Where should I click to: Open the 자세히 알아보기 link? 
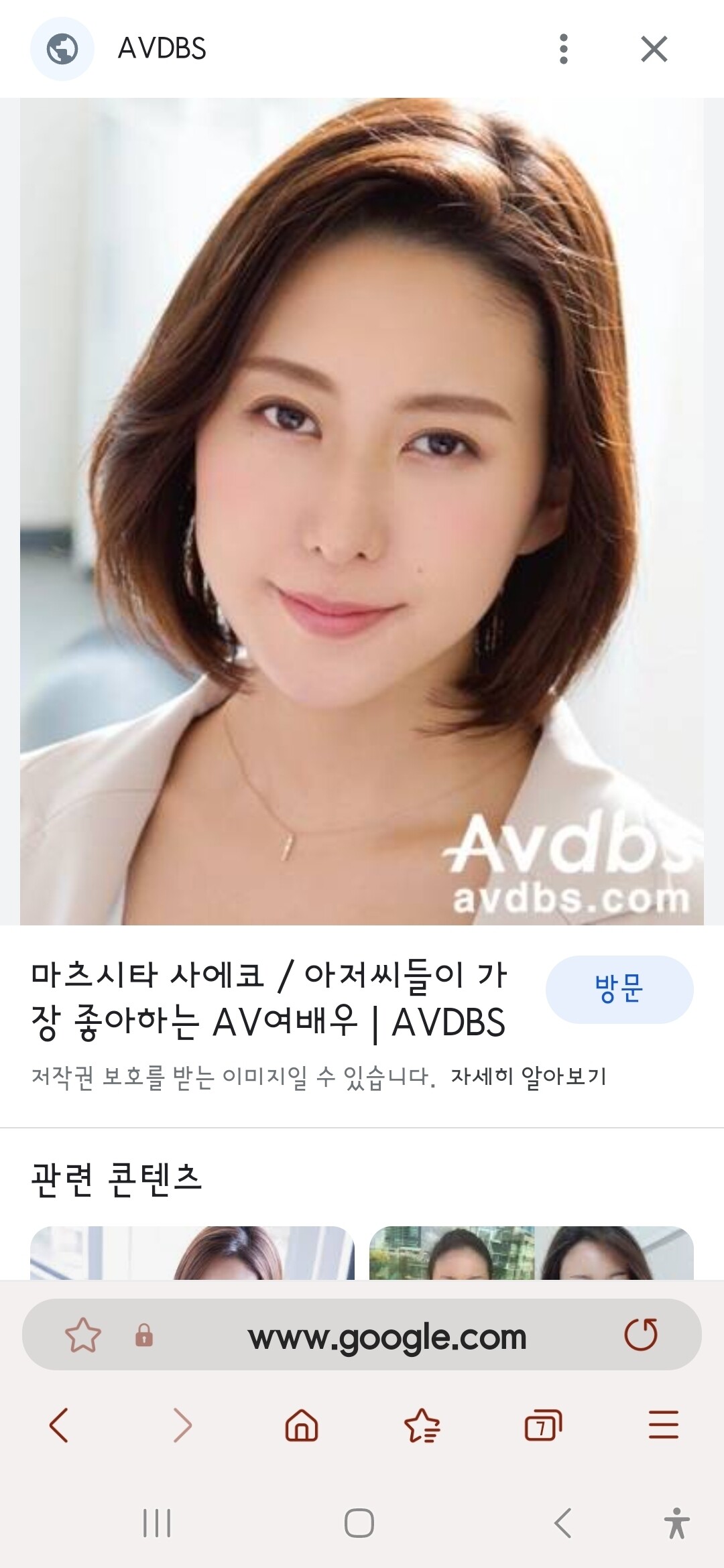[528, 1076]
